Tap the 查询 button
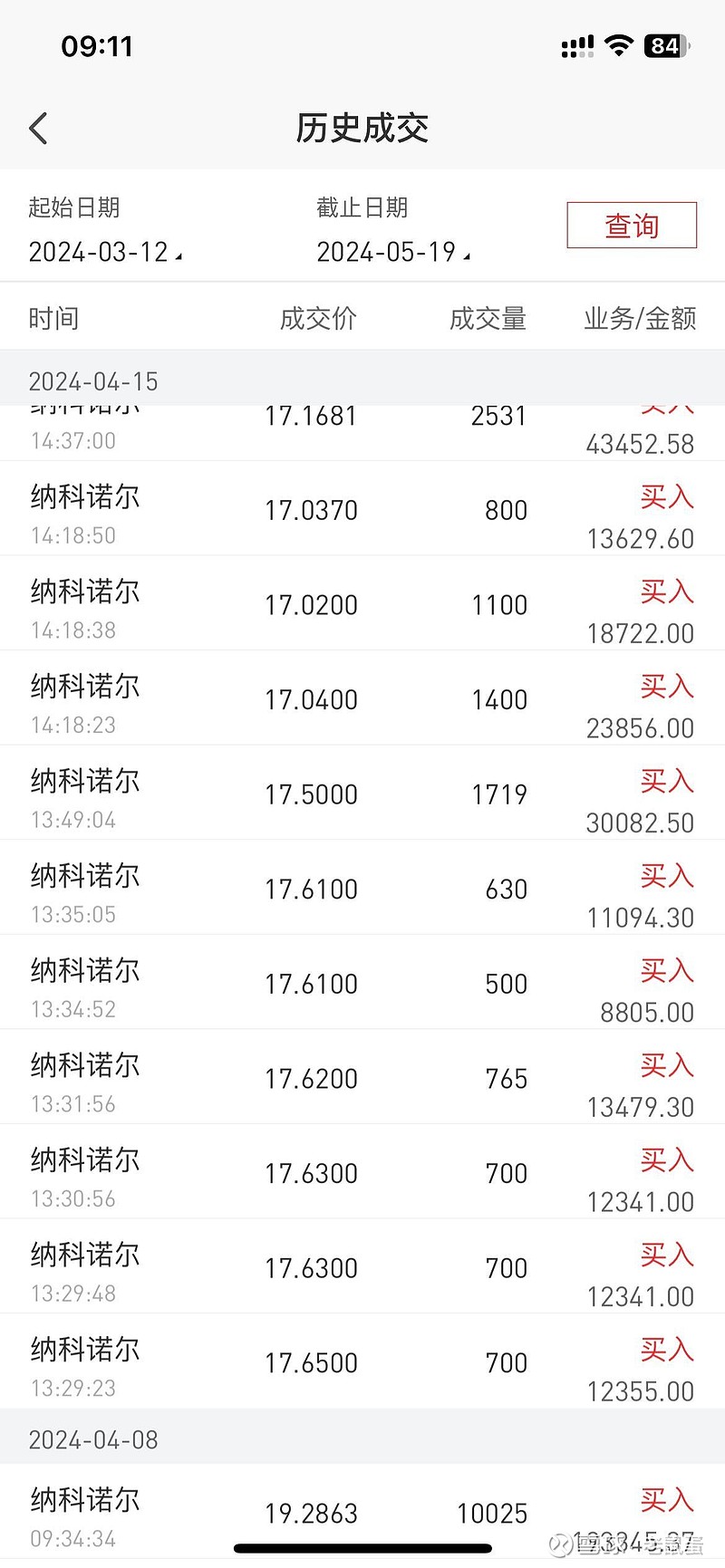This screenshot has width=725, height=1568. click(x=632, y=226)
